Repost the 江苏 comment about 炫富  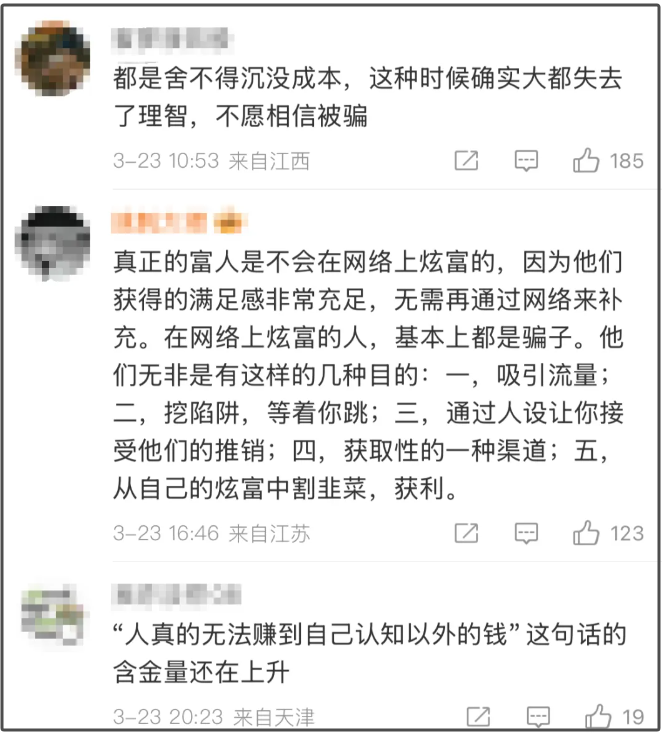[466, 533]
